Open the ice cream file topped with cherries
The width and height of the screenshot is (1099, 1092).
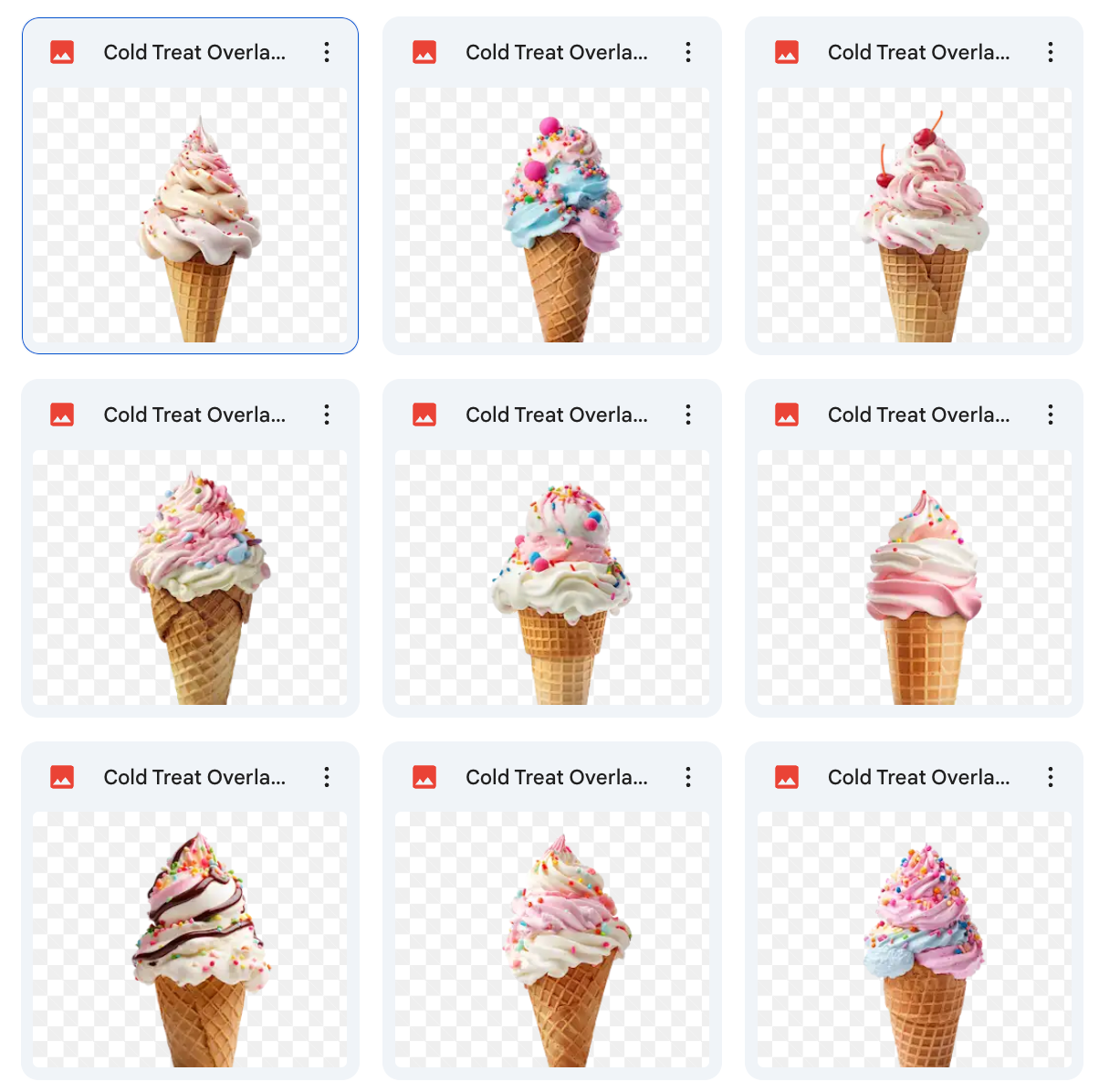coord(914,215)
